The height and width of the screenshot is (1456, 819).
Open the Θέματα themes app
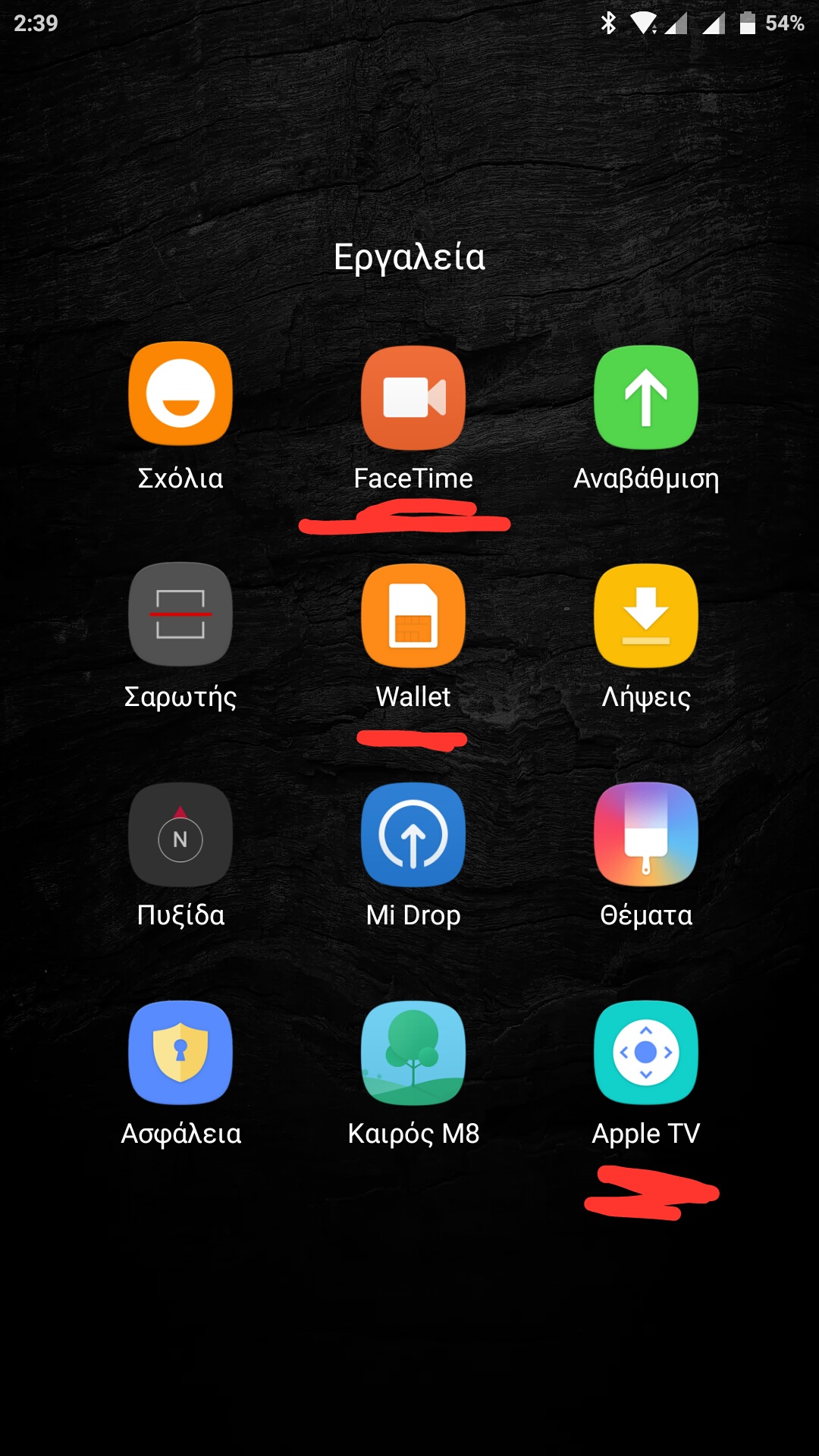tap(646, 834)
